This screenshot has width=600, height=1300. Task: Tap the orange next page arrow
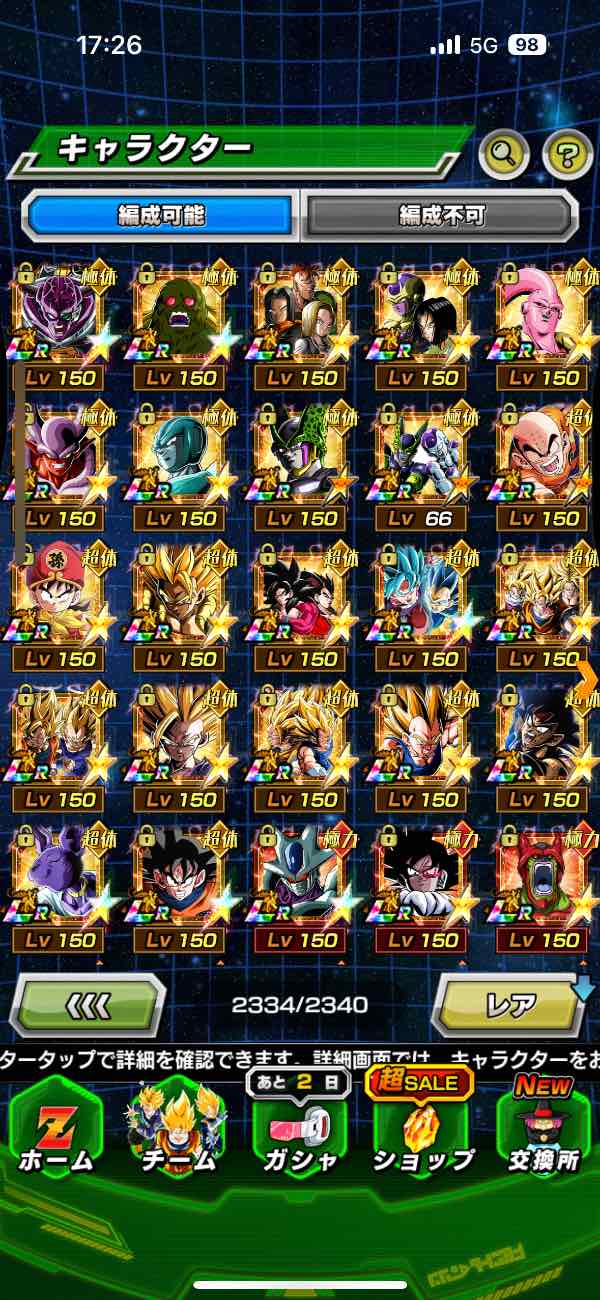(x=587, y=677)
